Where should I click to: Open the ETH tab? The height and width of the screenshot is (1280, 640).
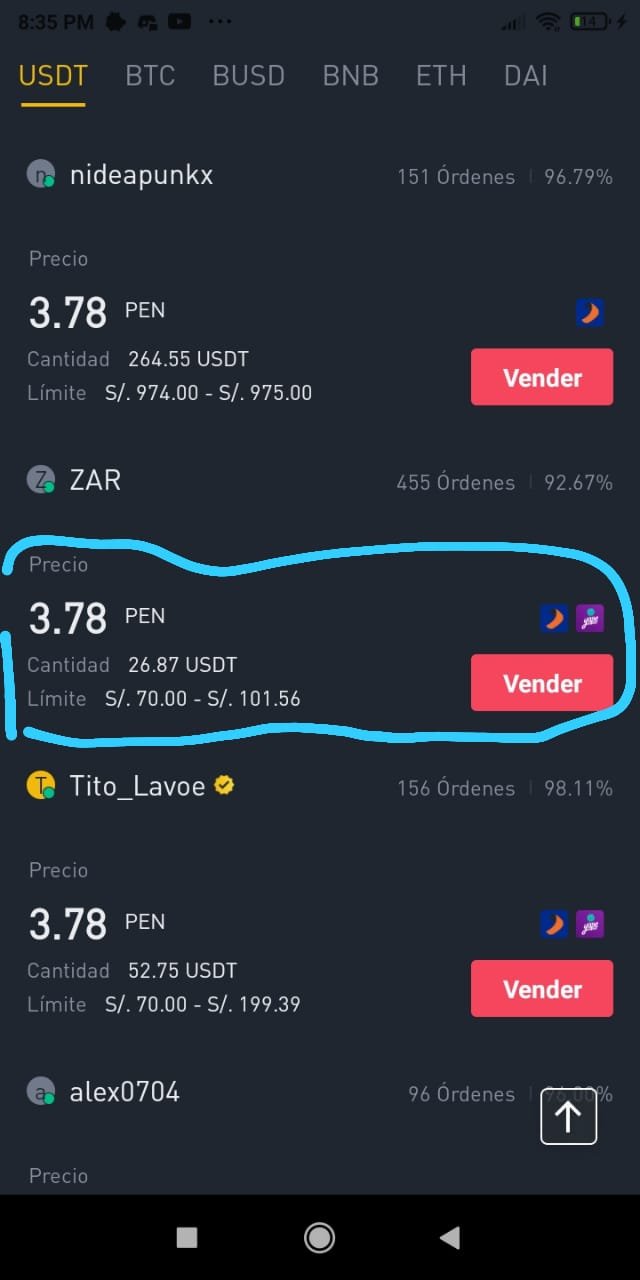441,76
